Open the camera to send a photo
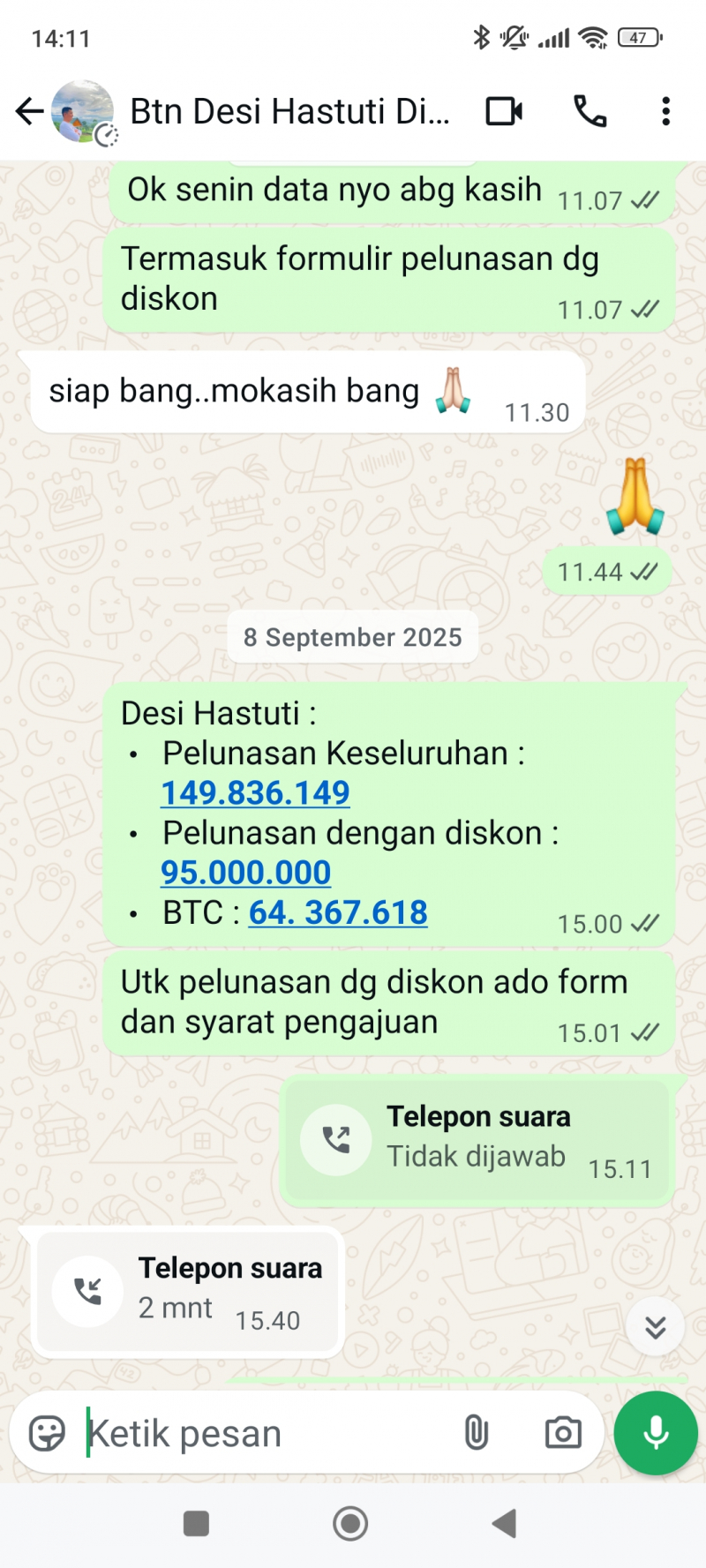706x1568 pixels. pyautogui.click(x=563, y=1433)
